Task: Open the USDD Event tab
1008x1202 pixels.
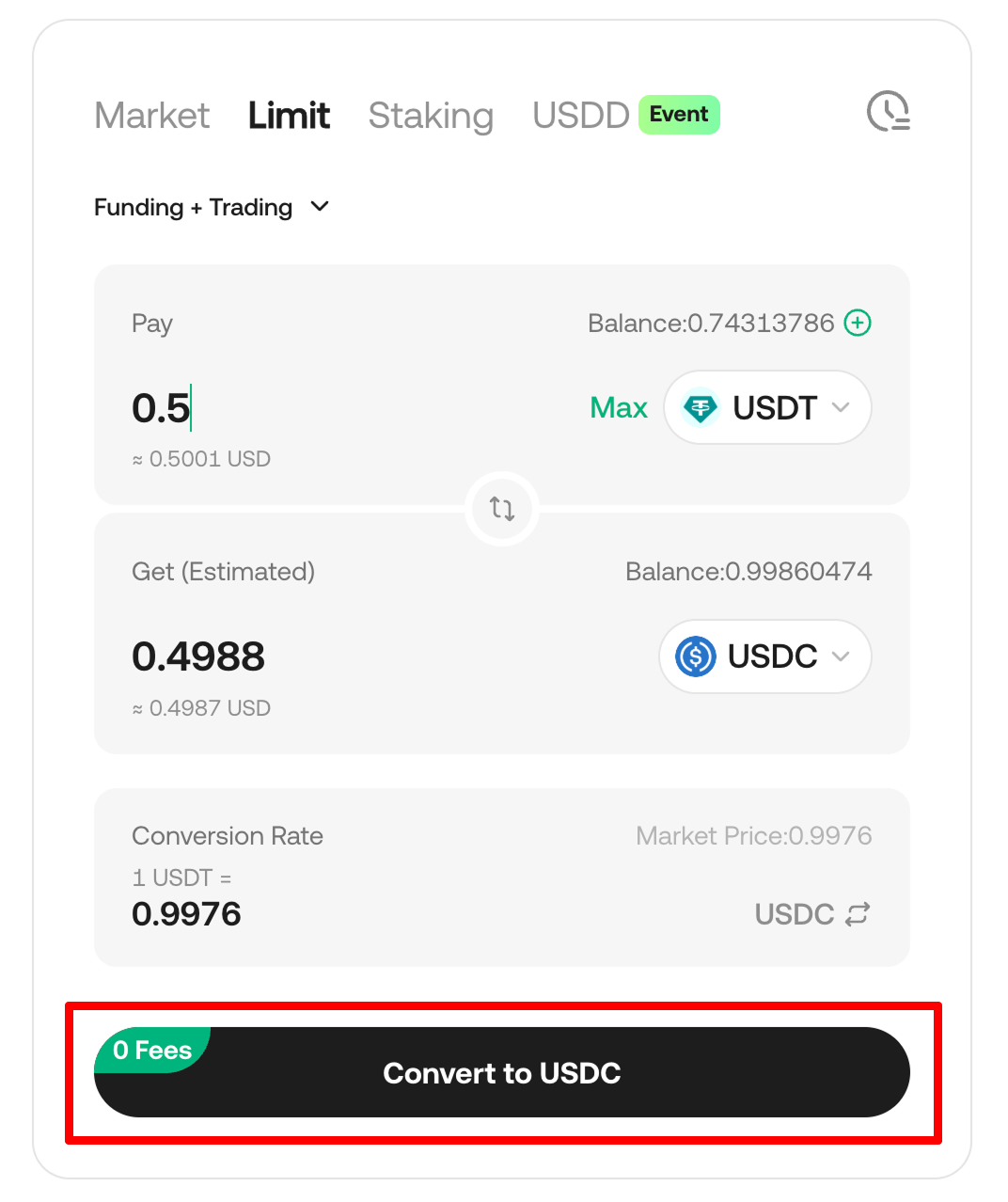Action: [x=624, y=115]
